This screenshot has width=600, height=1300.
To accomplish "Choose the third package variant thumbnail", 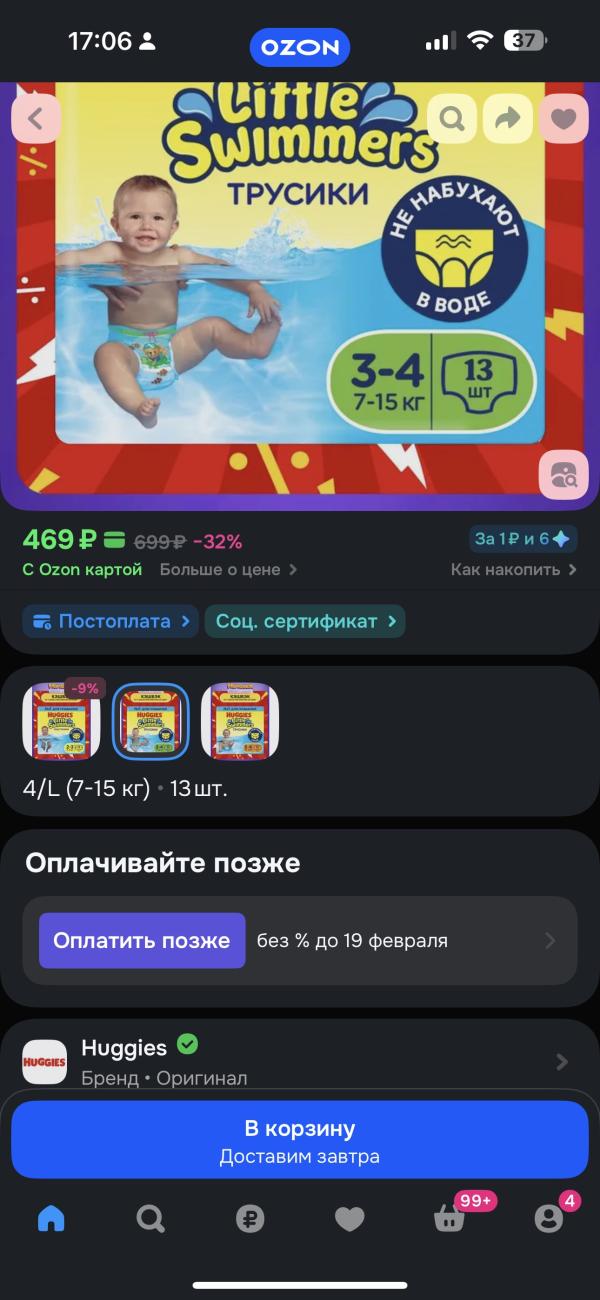I will pos(240,721).
